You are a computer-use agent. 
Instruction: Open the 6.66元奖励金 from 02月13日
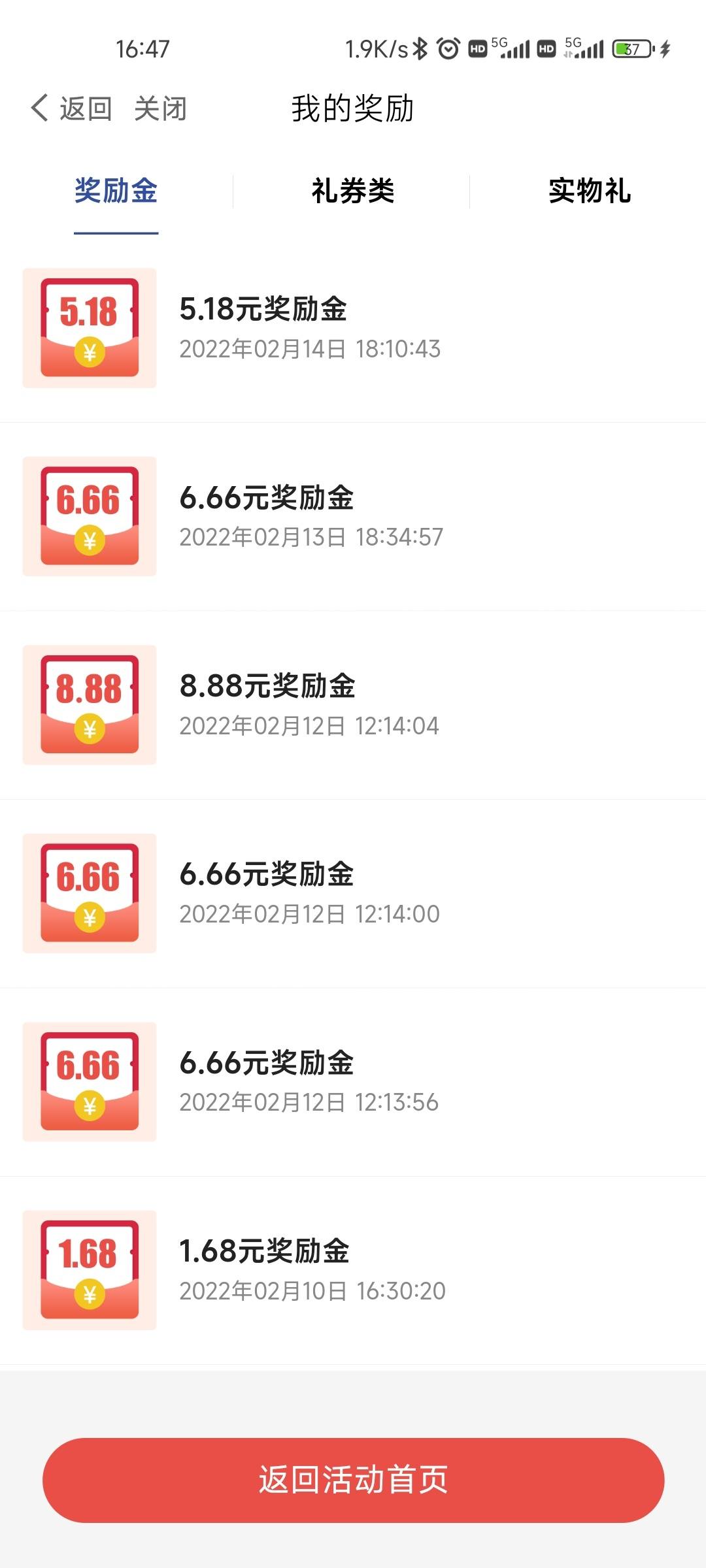[353, 516]
